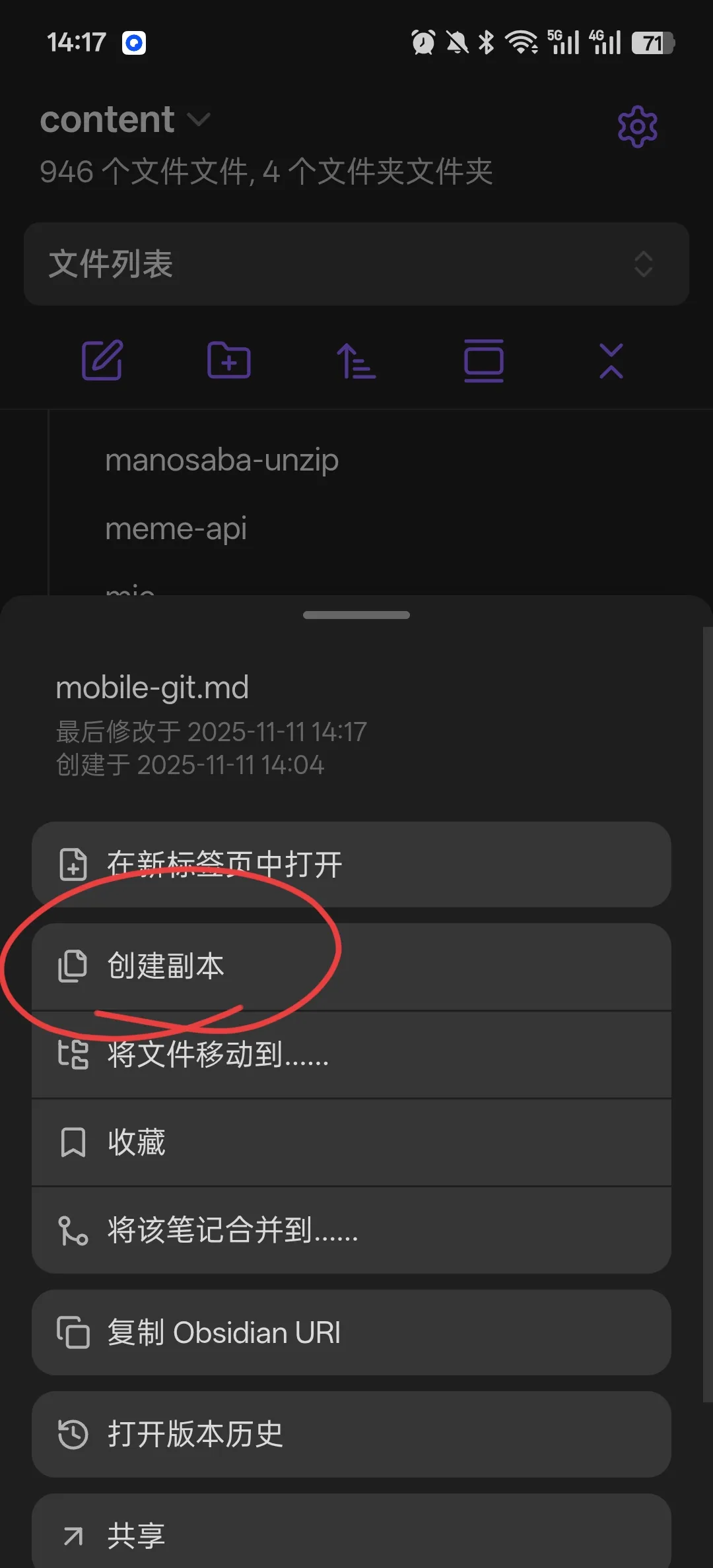Choose 创建副本 to duplicate the file
This screenshot has height=1568, width=713.
click(x=351, y=966)
